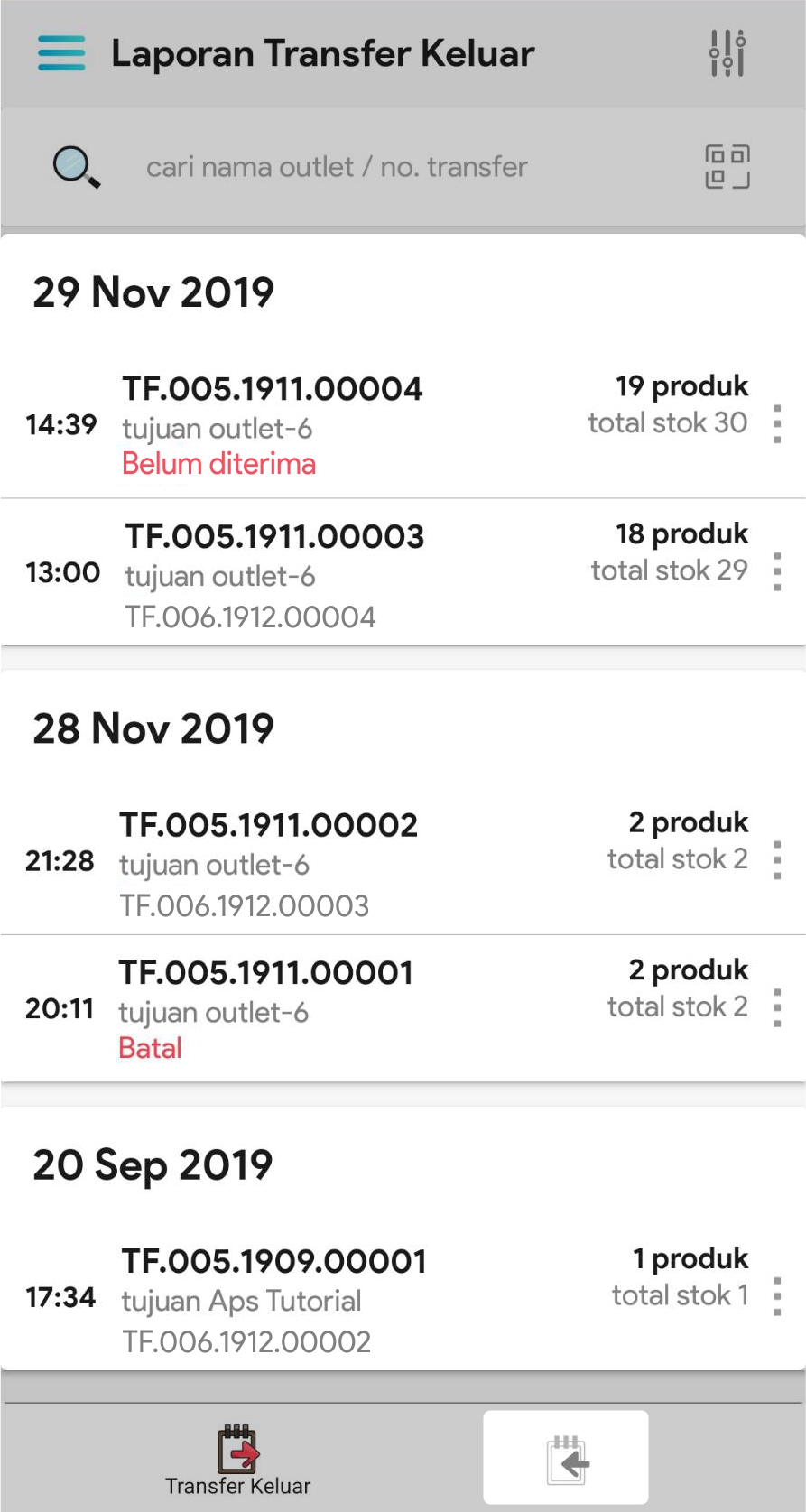Open more actions for TF.005.1909.00001
Viewport: 806px width, 1512px height.
[776, 1296]
